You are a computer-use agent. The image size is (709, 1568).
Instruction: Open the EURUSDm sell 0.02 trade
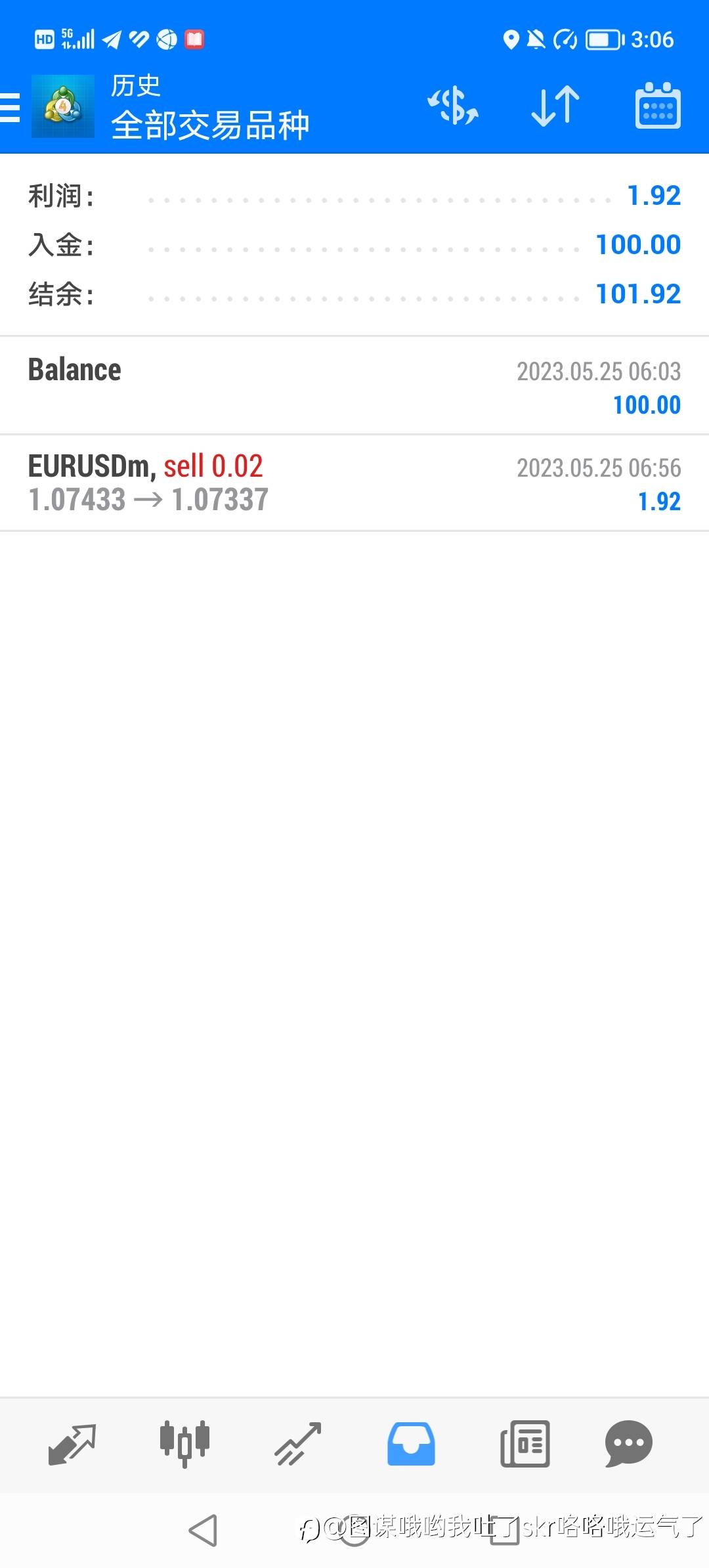354,483
